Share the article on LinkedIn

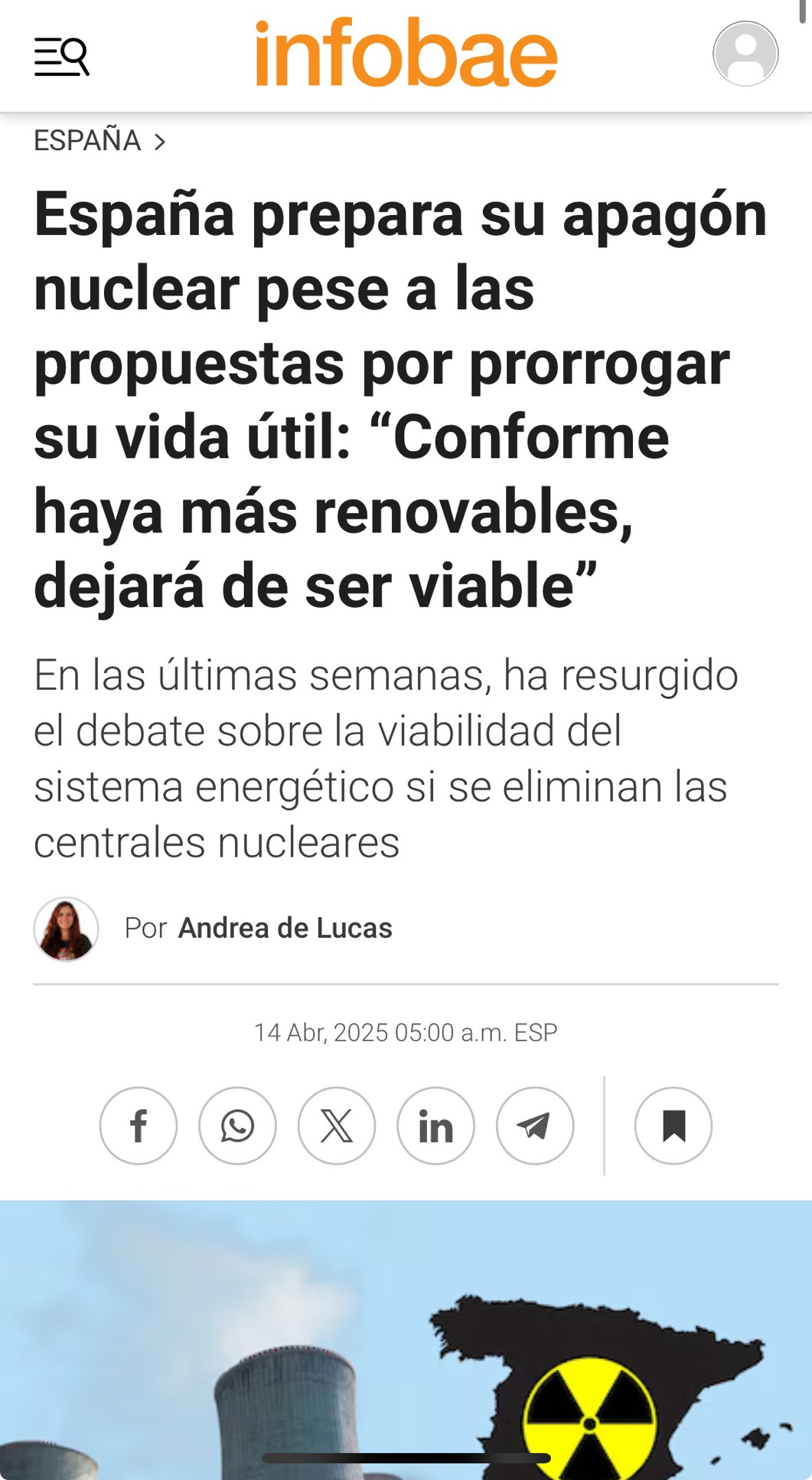coord(435,1126)
